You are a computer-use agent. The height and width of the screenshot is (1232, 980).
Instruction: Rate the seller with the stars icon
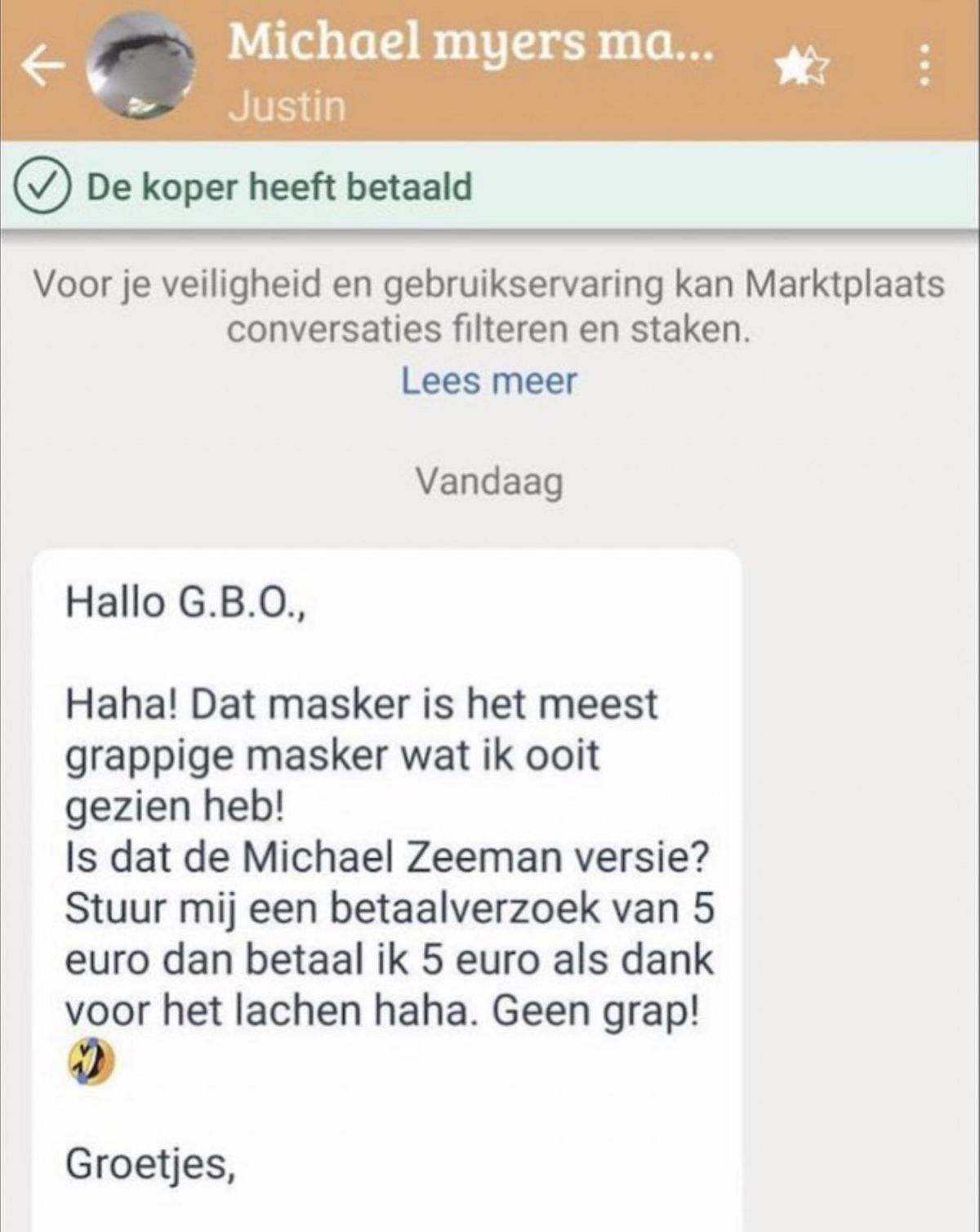point(802,66)
